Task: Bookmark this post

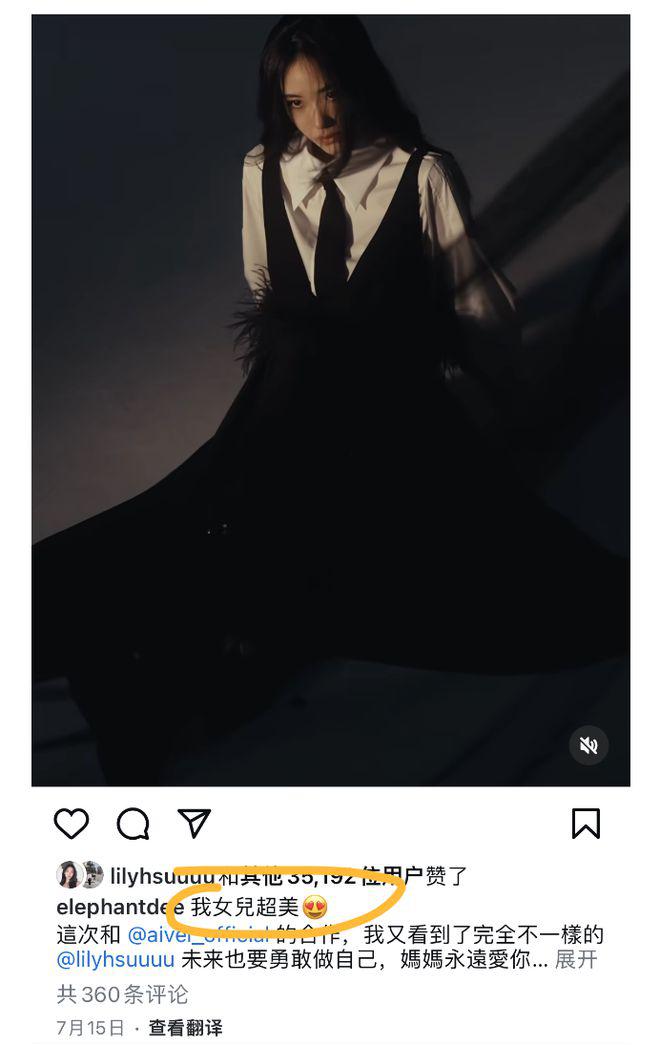Action: (586, 824)
